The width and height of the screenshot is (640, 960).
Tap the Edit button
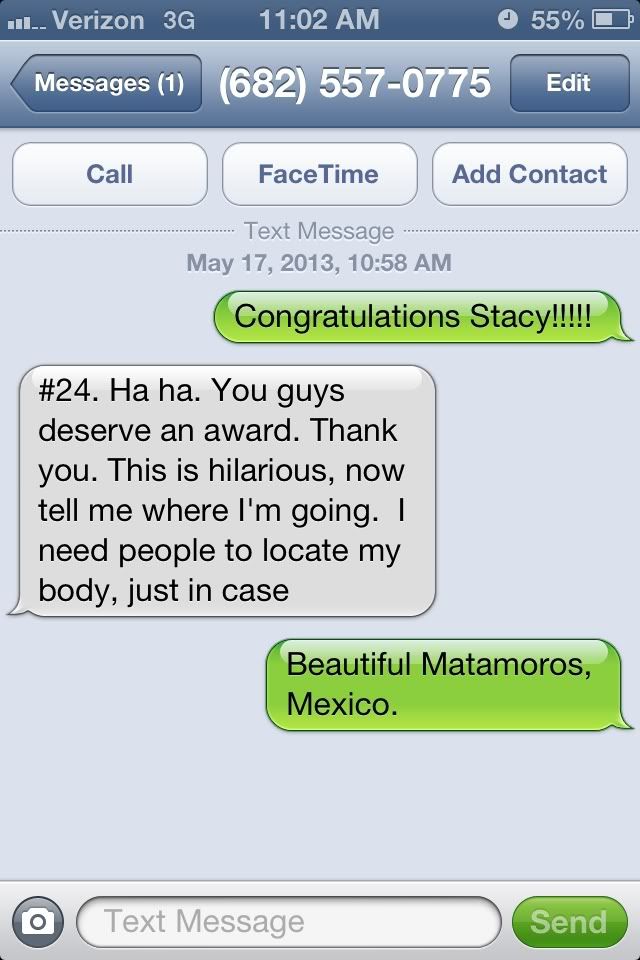tap(567, 84)
